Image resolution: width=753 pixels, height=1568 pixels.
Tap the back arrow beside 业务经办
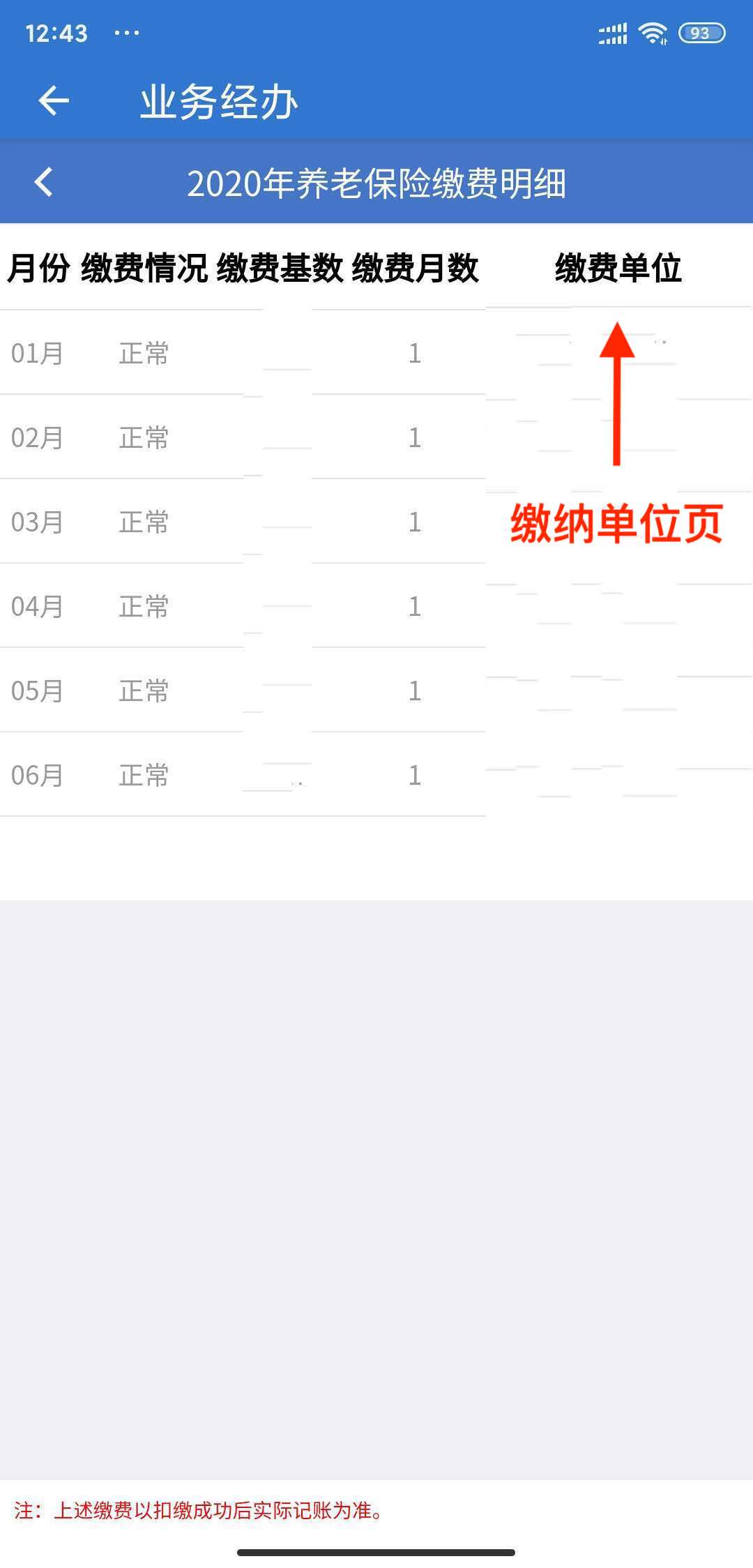pyautogui.click(x=54, y=101)
